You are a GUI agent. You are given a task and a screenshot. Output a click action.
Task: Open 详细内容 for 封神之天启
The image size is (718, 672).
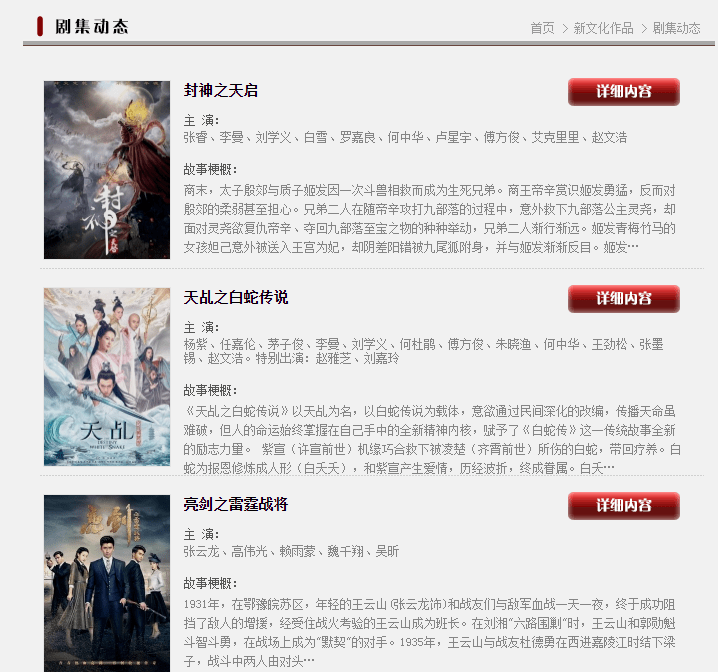(624, 91)
